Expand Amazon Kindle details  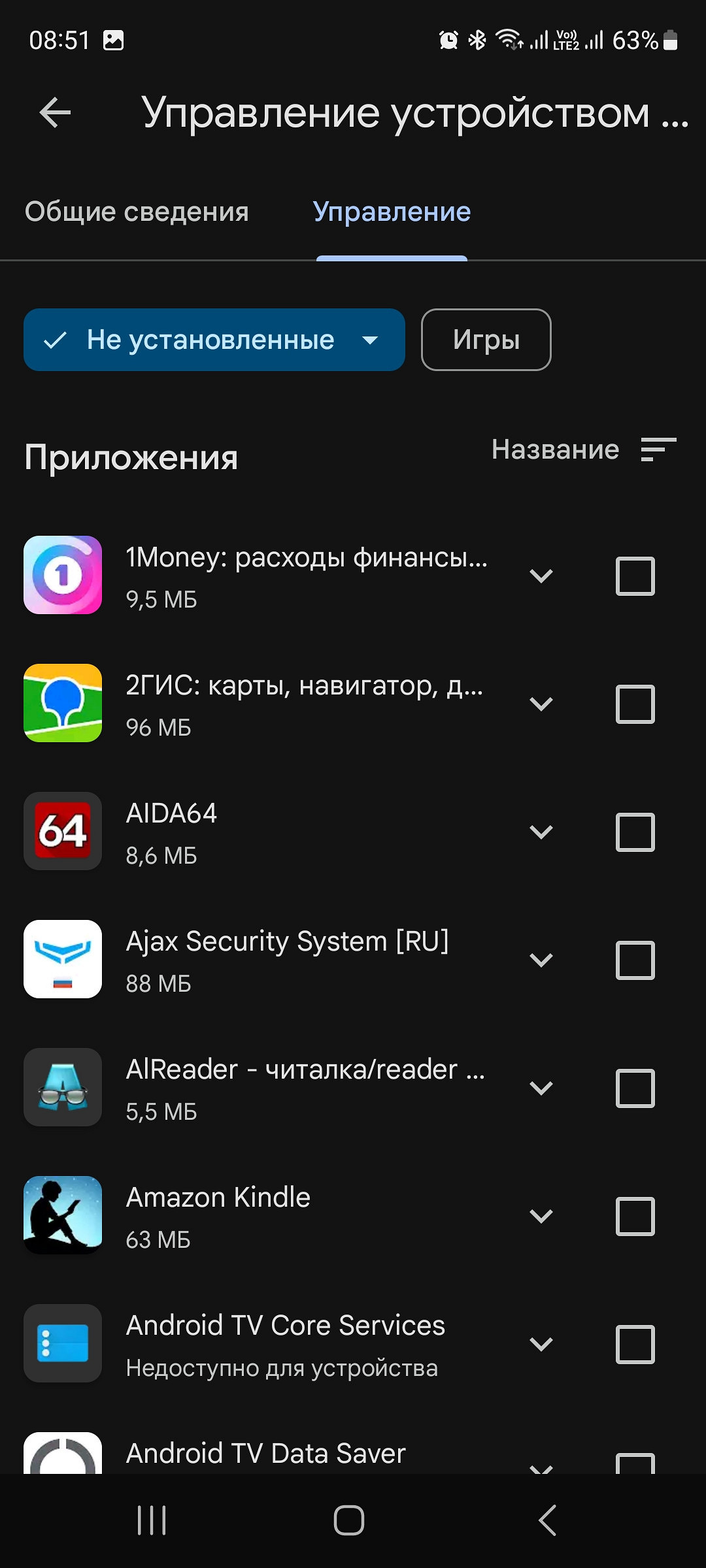click(x=541, y=1216)
